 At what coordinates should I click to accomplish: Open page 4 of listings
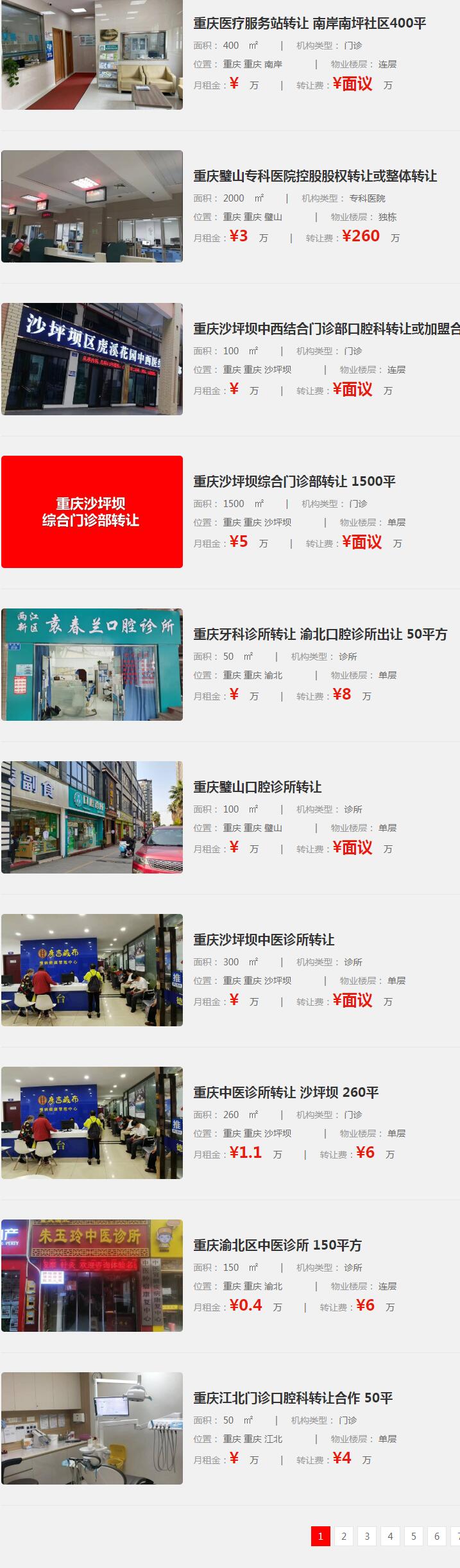(x=390, y=1536)
